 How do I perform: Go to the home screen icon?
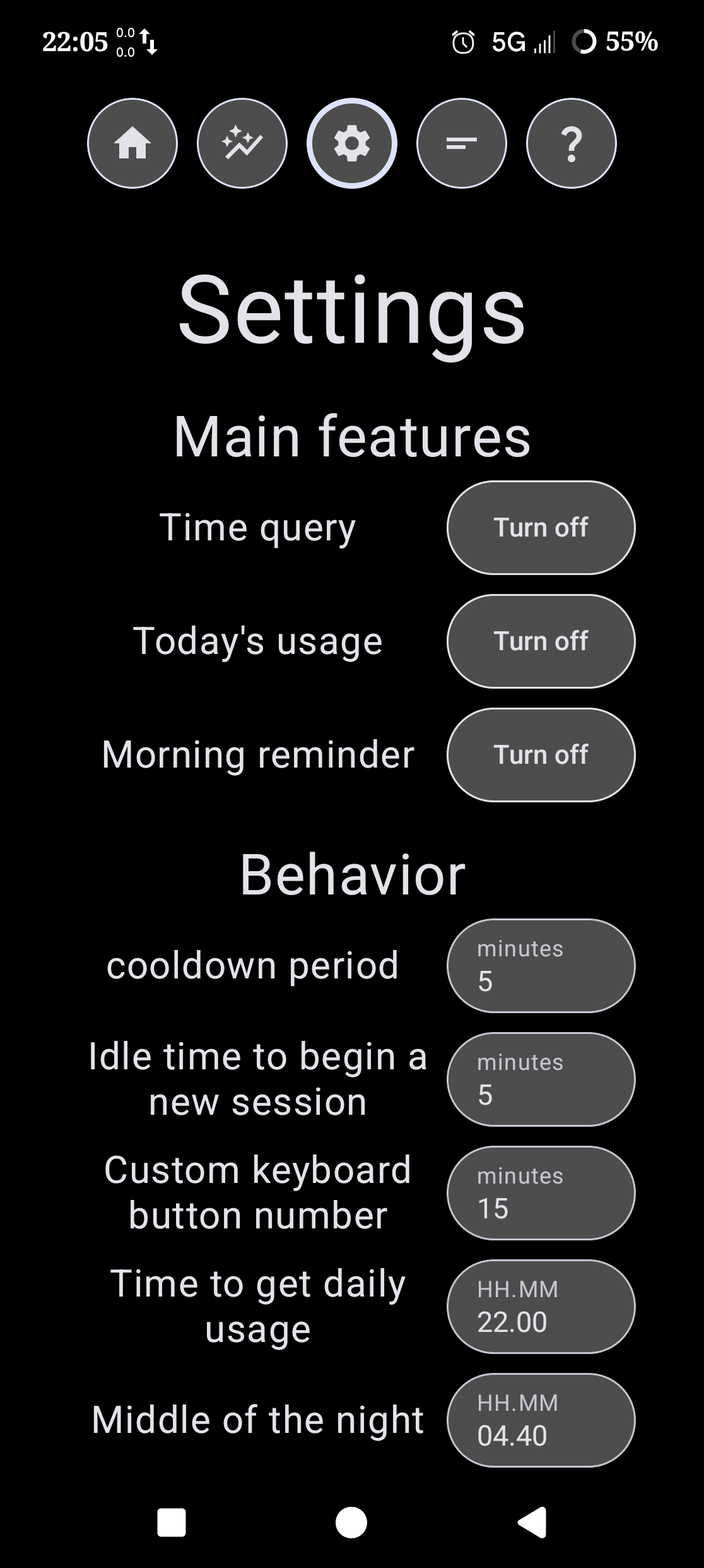[132, 143]
